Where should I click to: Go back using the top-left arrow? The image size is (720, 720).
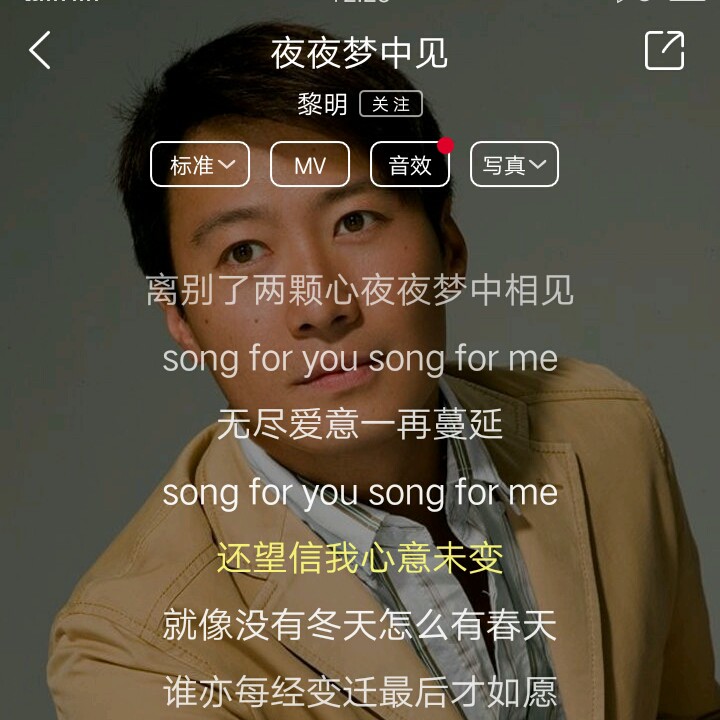click(x=40, y=50)
